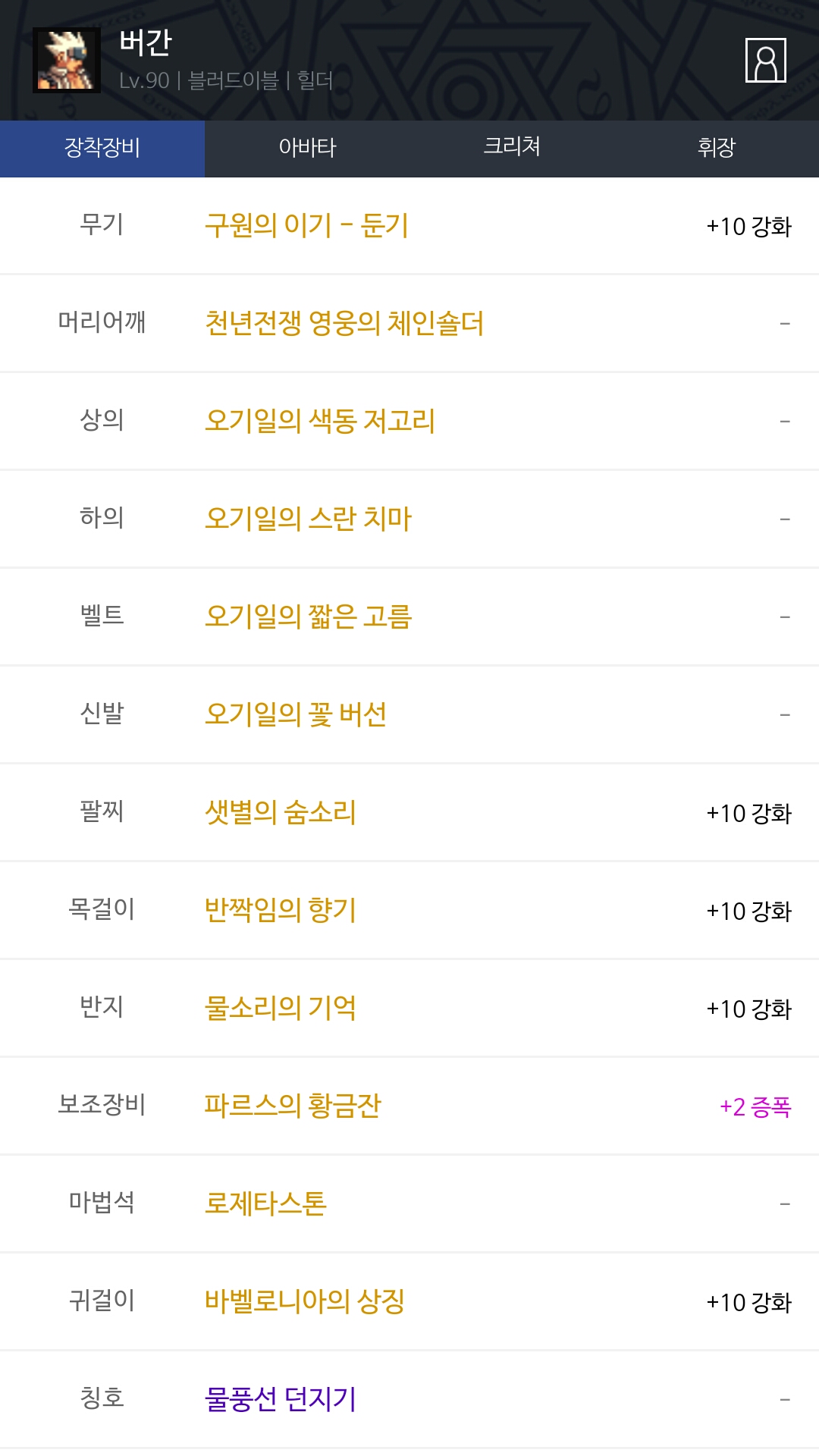View earring 바벨로니아의 상징
This screenshot has width=819, height=1456.
(305, 1301)
